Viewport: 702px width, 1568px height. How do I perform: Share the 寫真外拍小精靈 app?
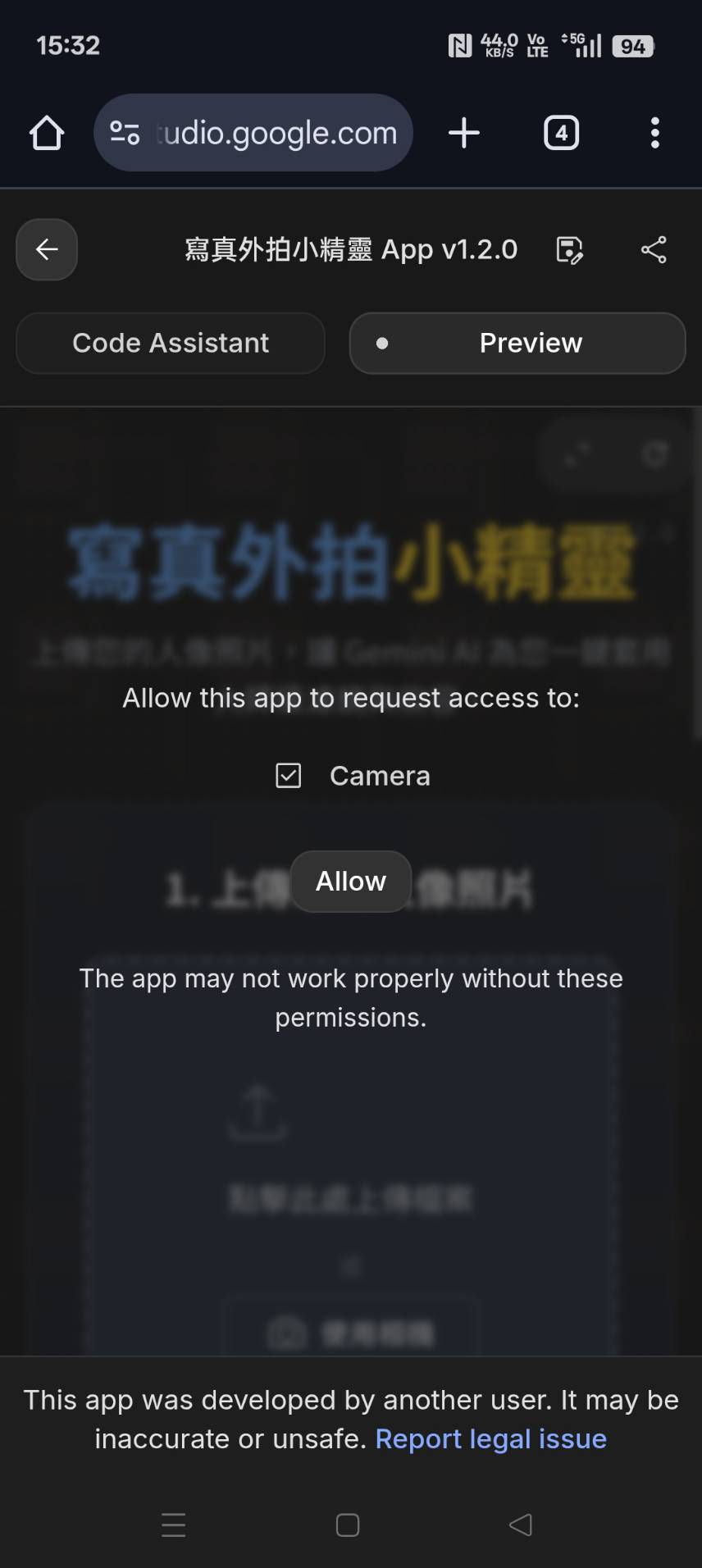coord(654,249)
